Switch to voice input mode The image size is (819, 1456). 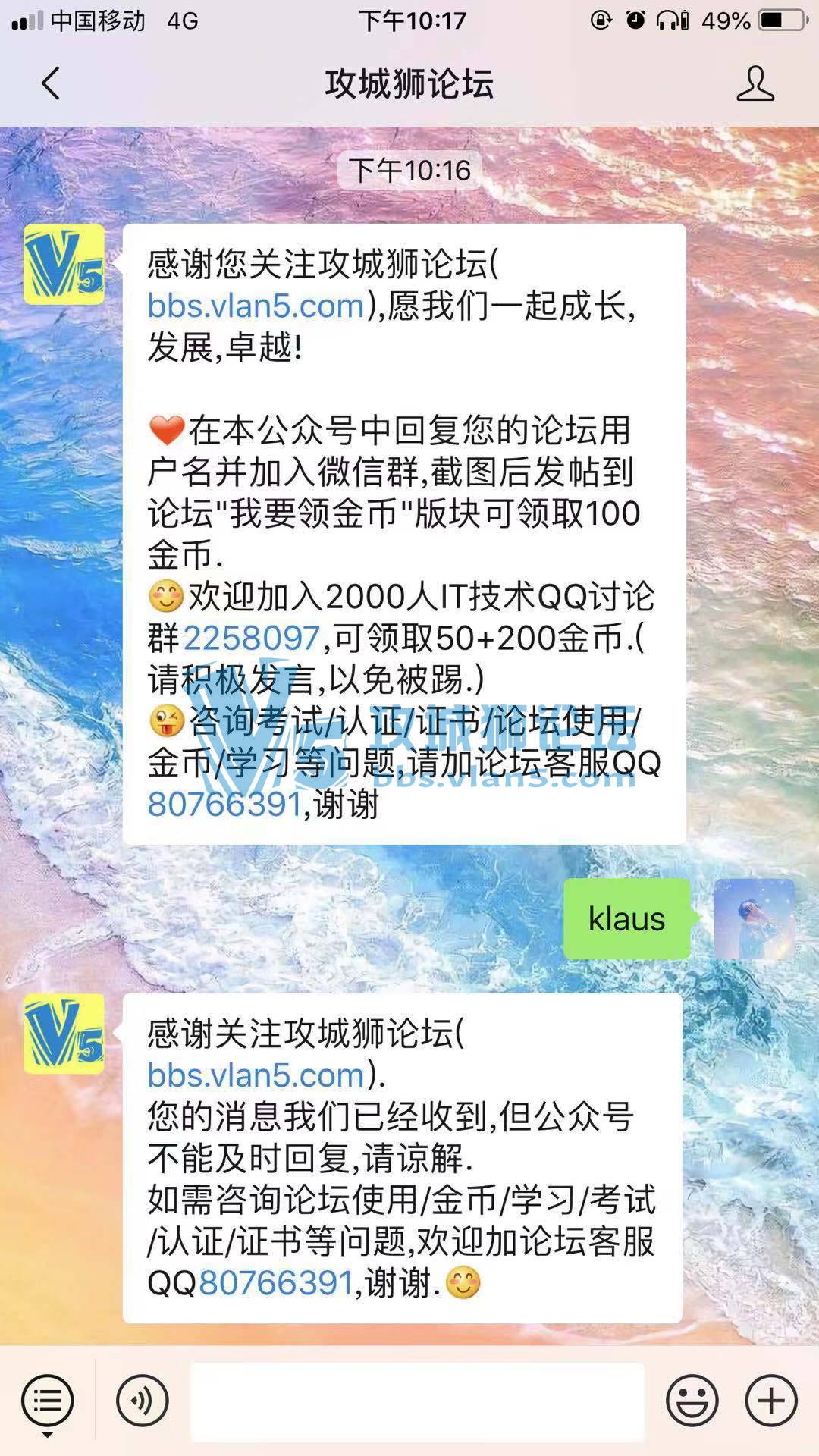(x=143, y=1401)
